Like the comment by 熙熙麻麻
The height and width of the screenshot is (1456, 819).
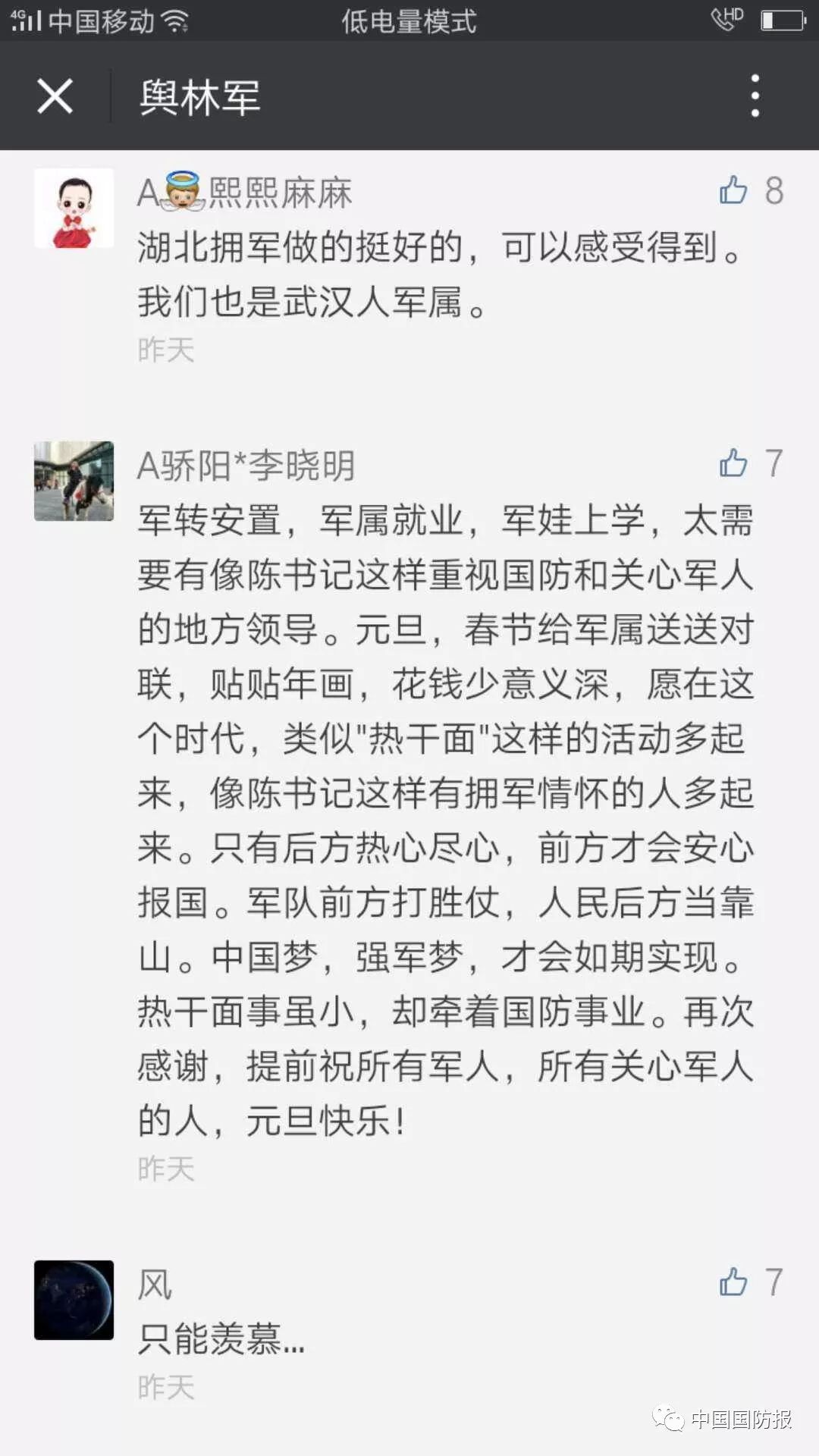click(x=733, y=190)
